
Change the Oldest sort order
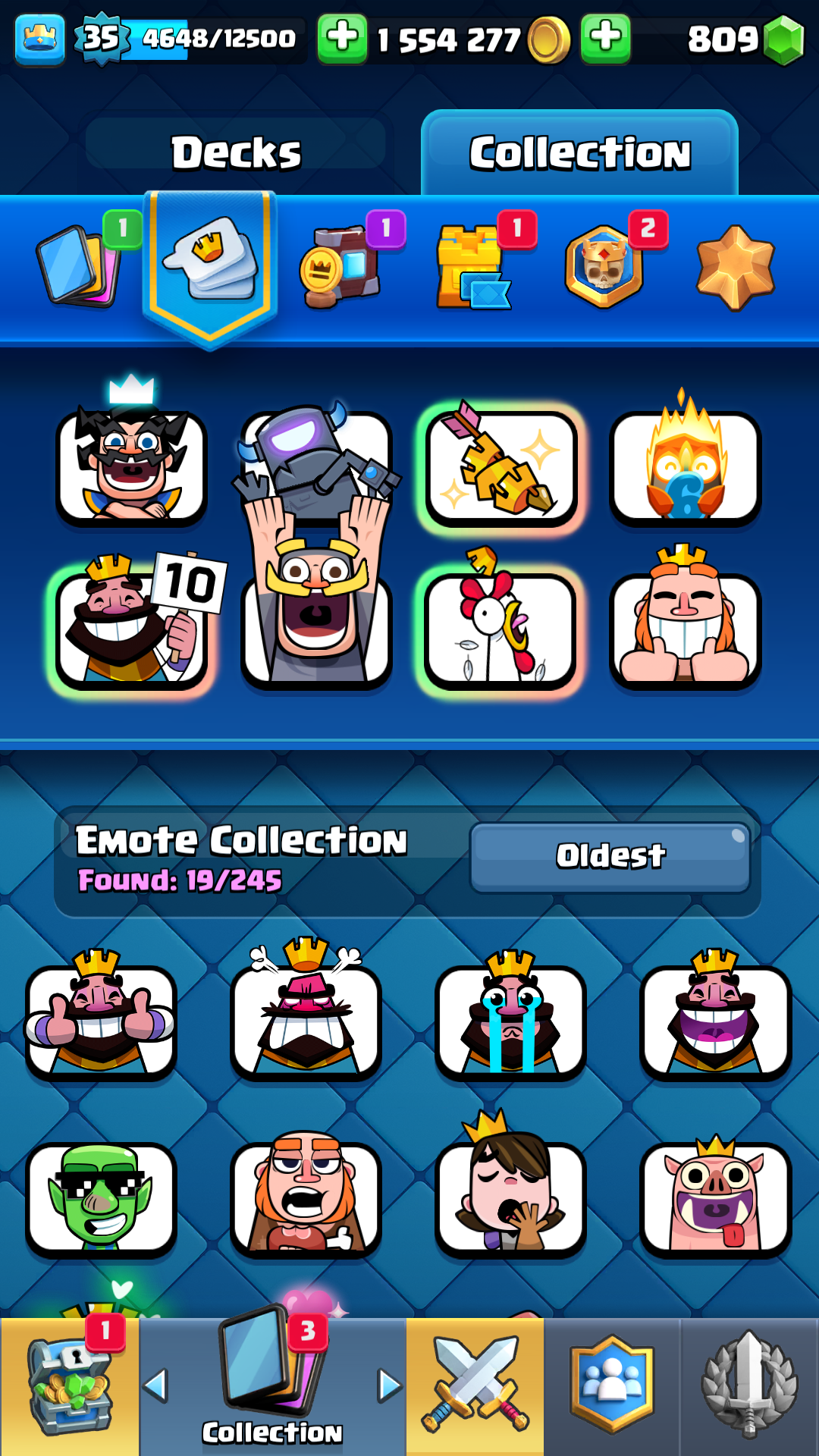[610, 857]
